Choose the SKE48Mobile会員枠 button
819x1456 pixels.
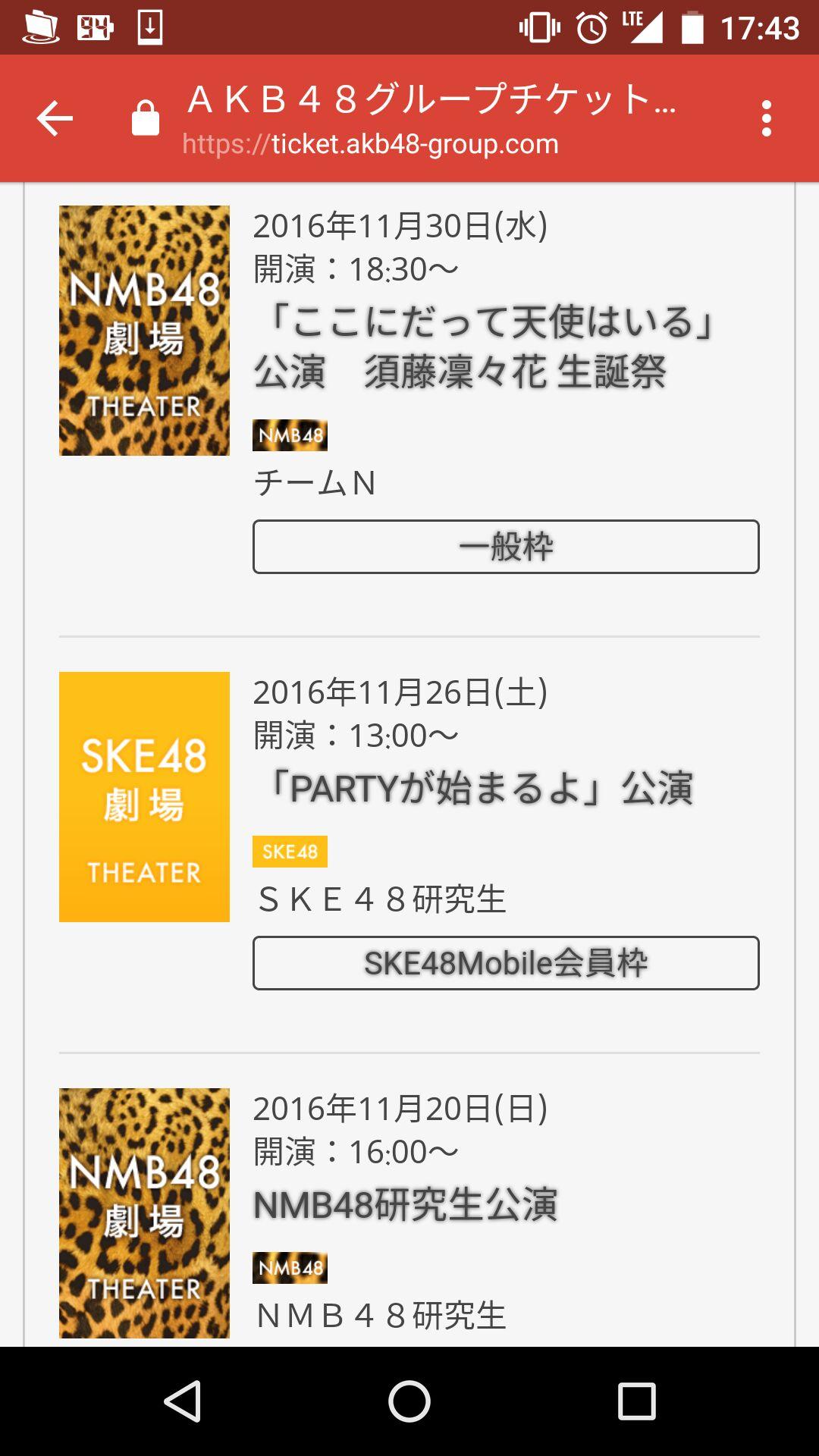click(506, 963)
